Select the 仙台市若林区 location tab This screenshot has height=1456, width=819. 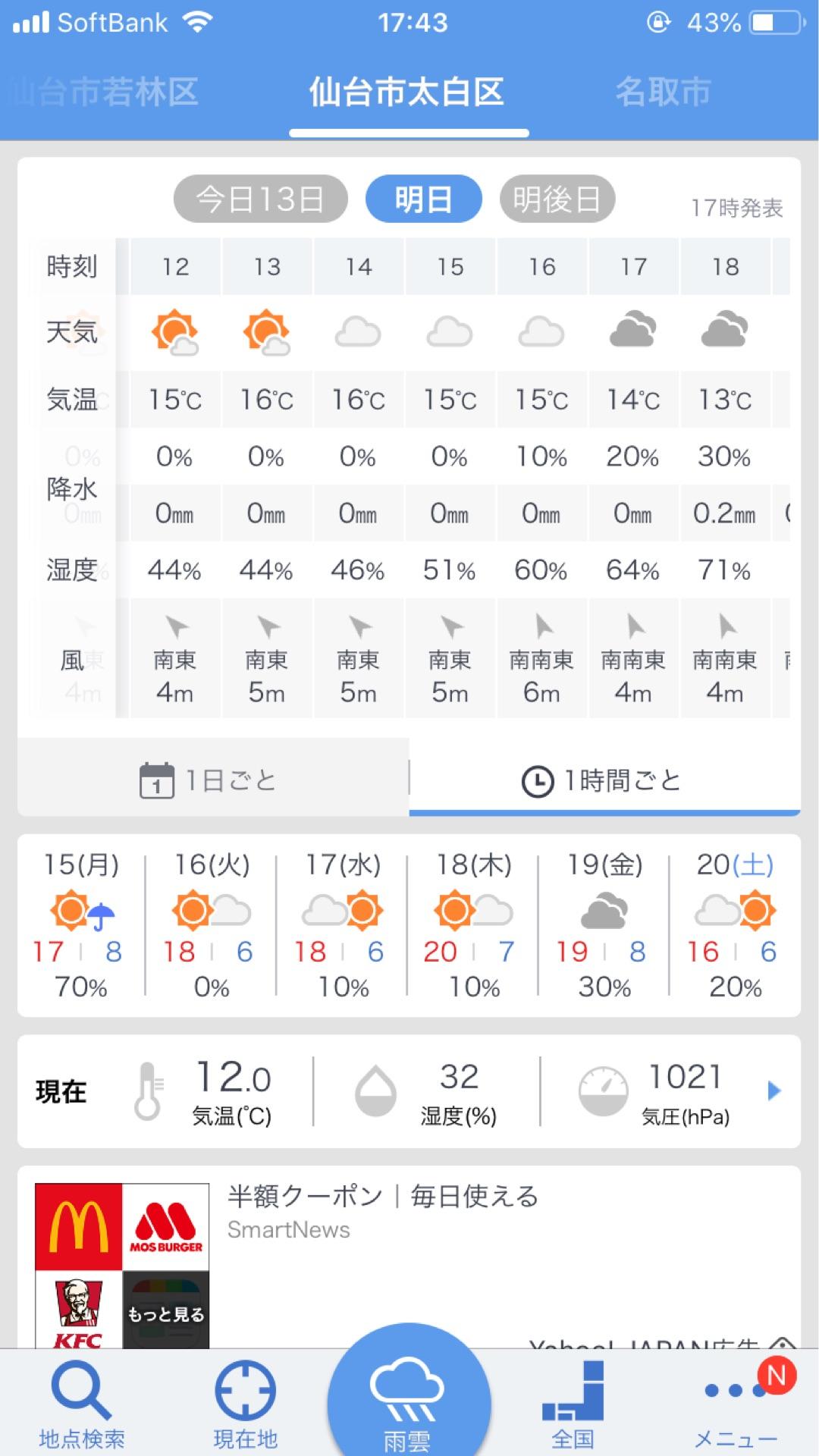coord(102,93)
